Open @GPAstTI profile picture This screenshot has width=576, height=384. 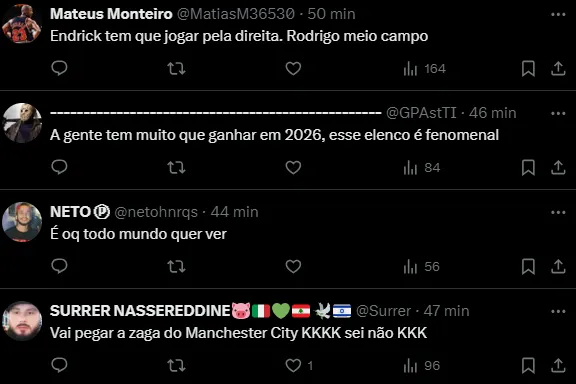22,123
